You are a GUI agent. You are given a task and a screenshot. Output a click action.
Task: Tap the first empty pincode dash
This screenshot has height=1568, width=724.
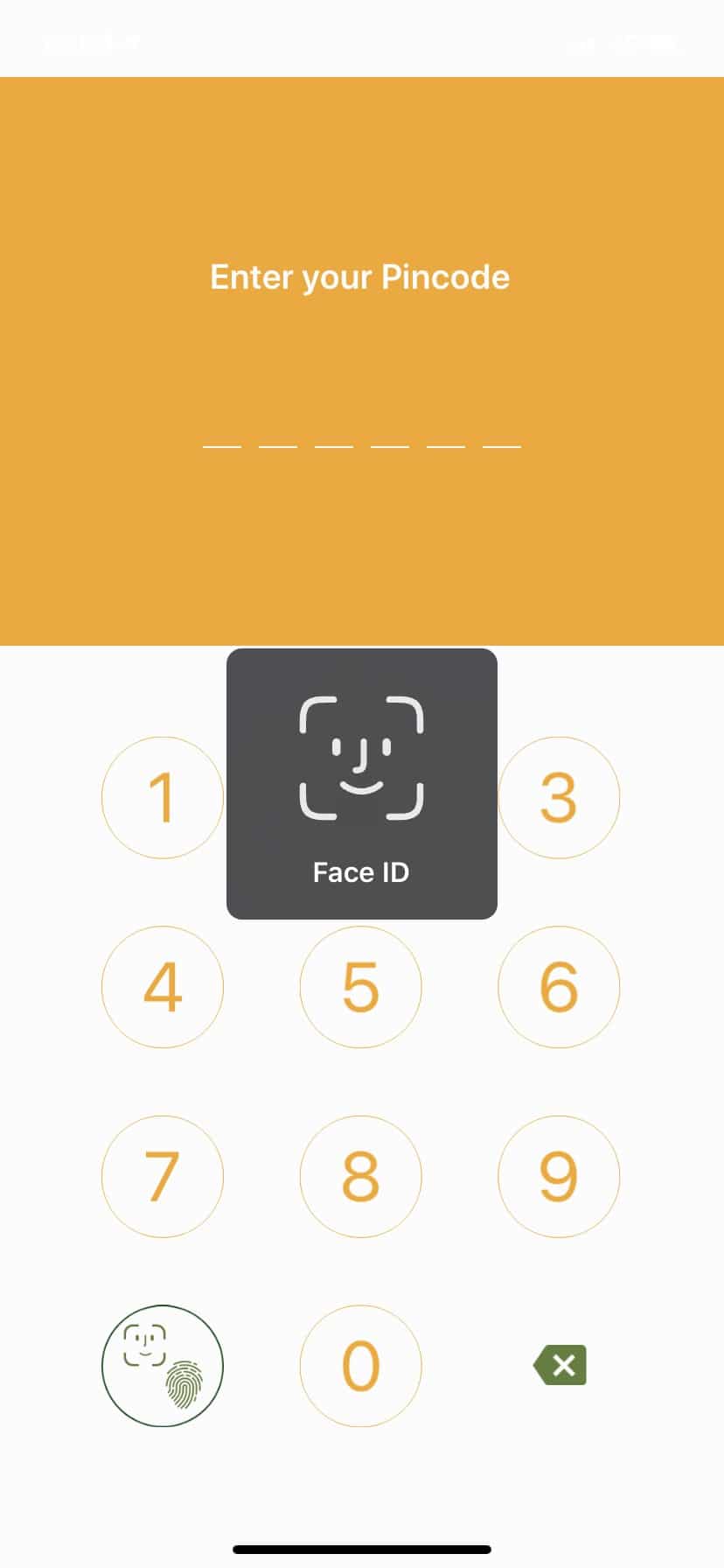coord(220,447)
